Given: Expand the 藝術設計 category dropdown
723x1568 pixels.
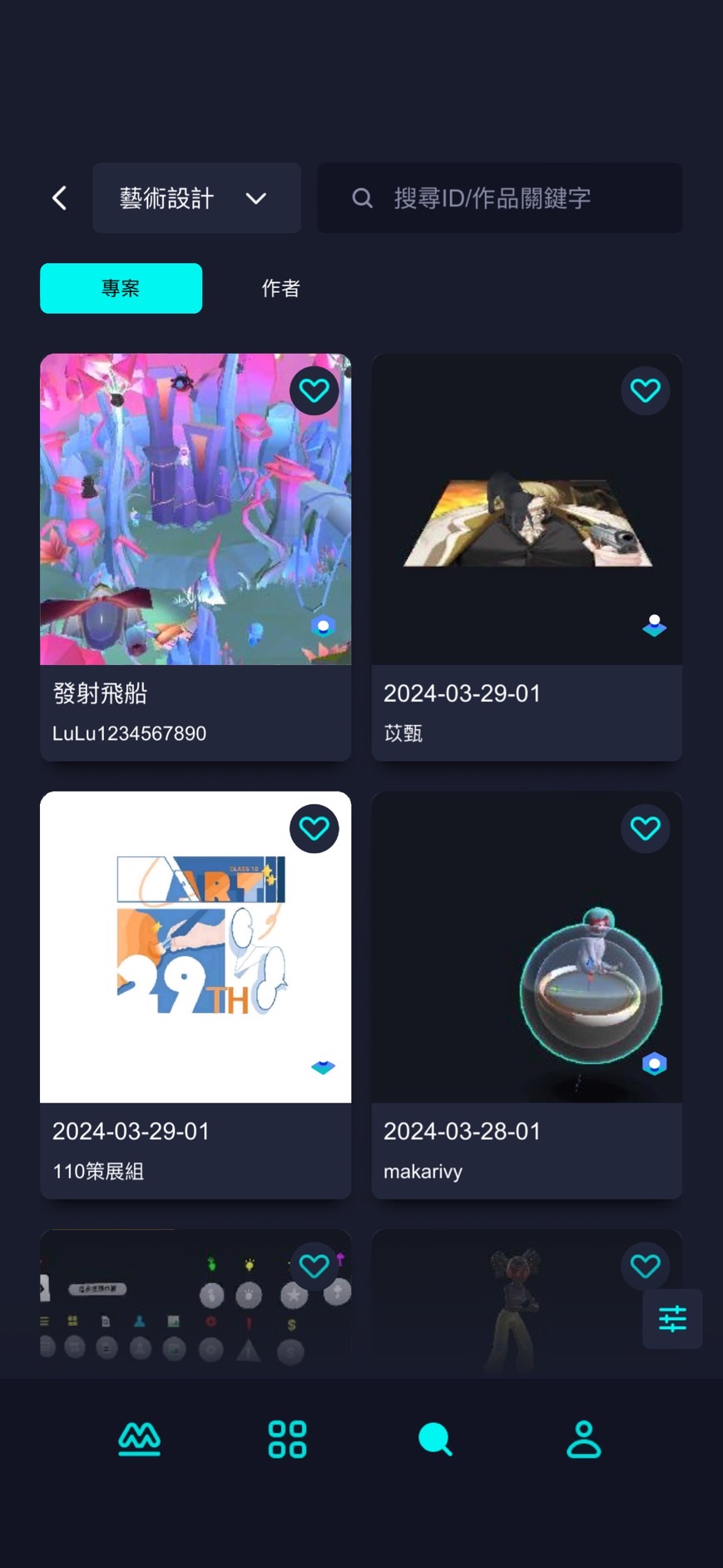Looking at the screenshot, I should pyautogui.click(x=196, y=198).
